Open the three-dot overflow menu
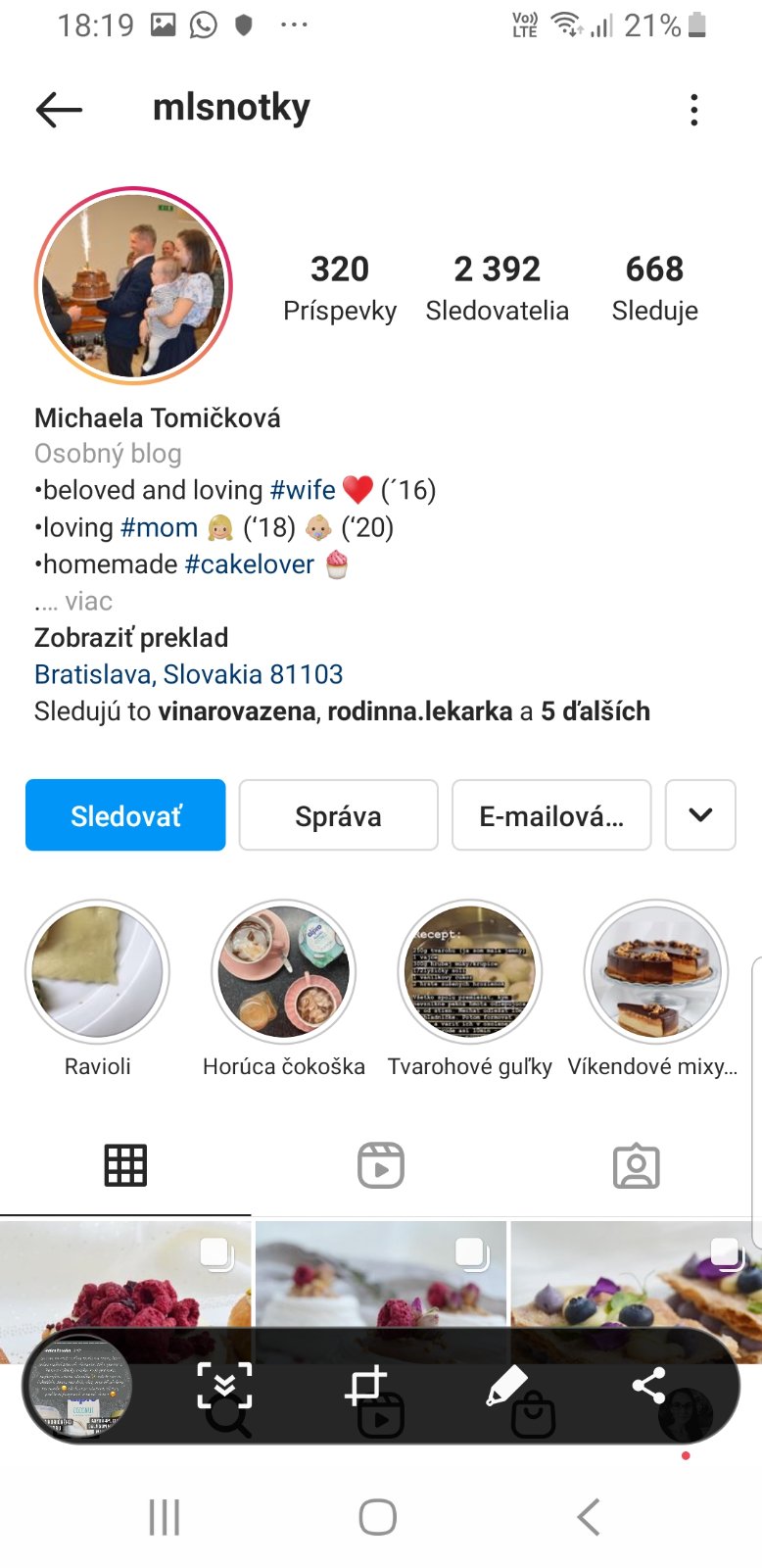Image resolution: width=762 pixels, height=1568 pixels. point(693,110)
